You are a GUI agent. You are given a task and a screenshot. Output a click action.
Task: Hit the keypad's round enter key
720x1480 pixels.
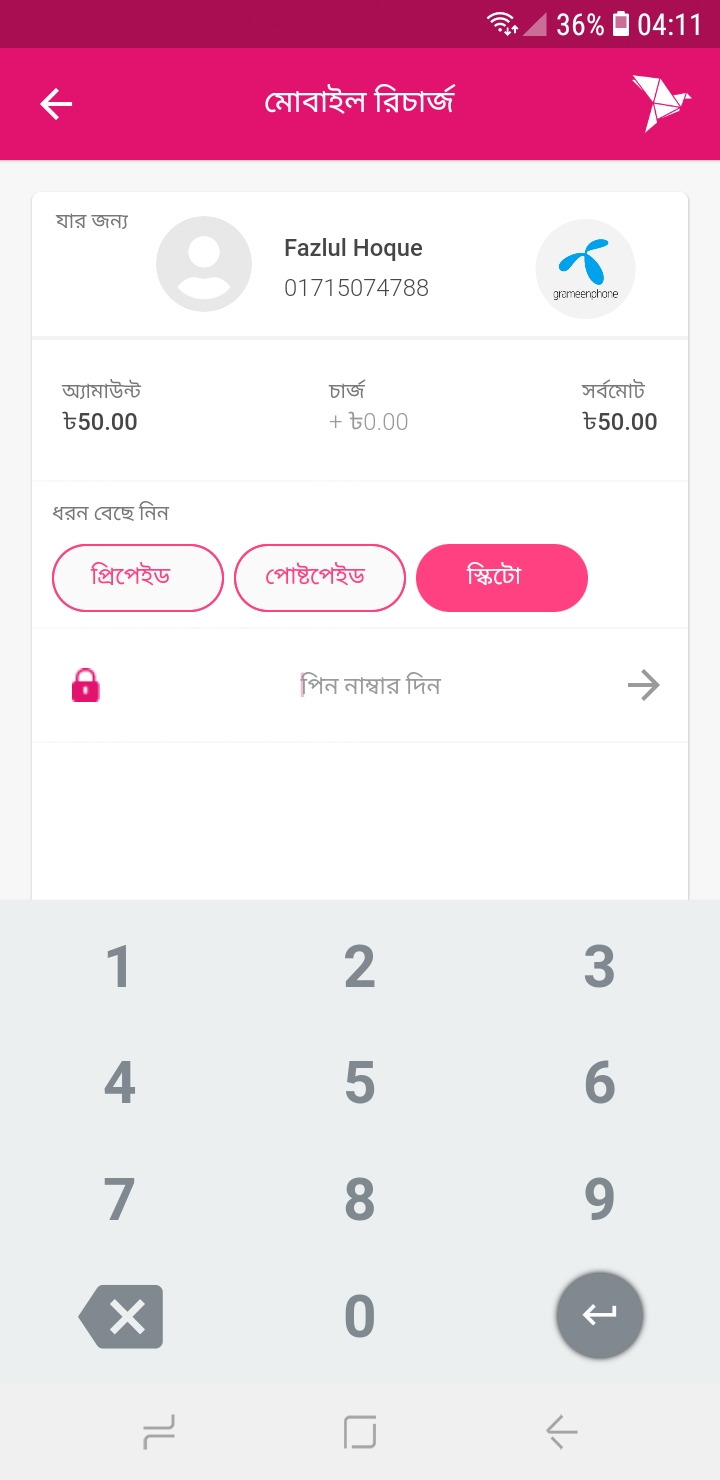coord(599,1315)
